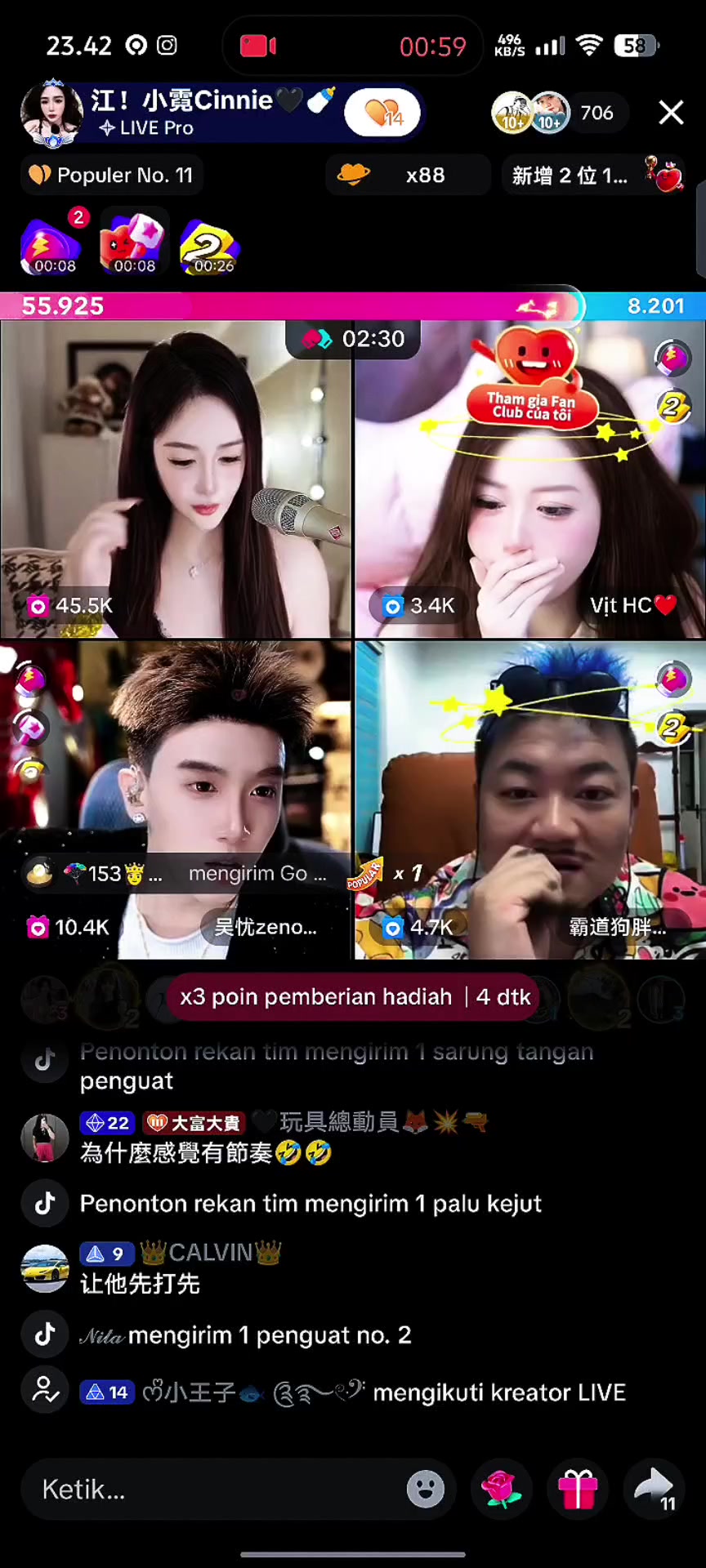The image size is (706, 1568).
Task: Open Populer No. 11 ranking
Action: click(x=112, y=175)
